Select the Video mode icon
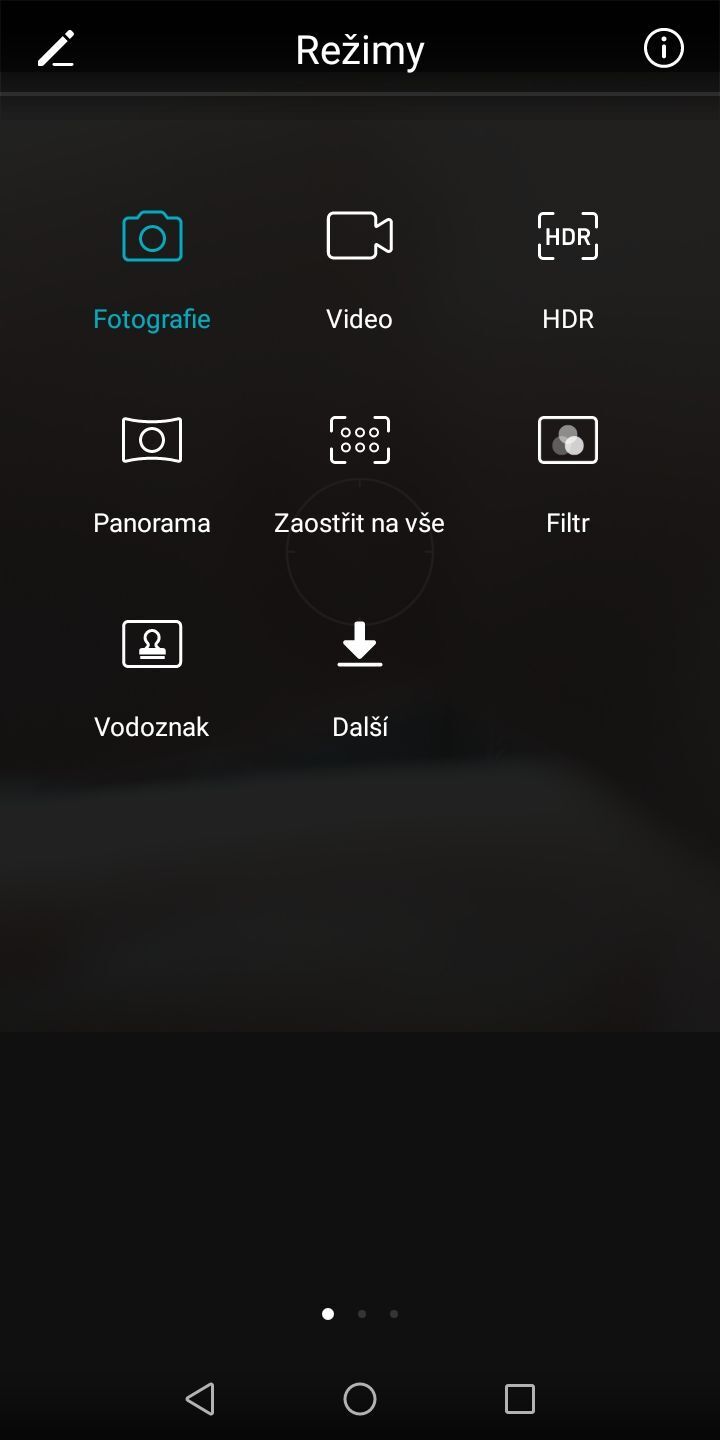The height and width of the screenshot is (1440, 720). (x=359, y=236)
